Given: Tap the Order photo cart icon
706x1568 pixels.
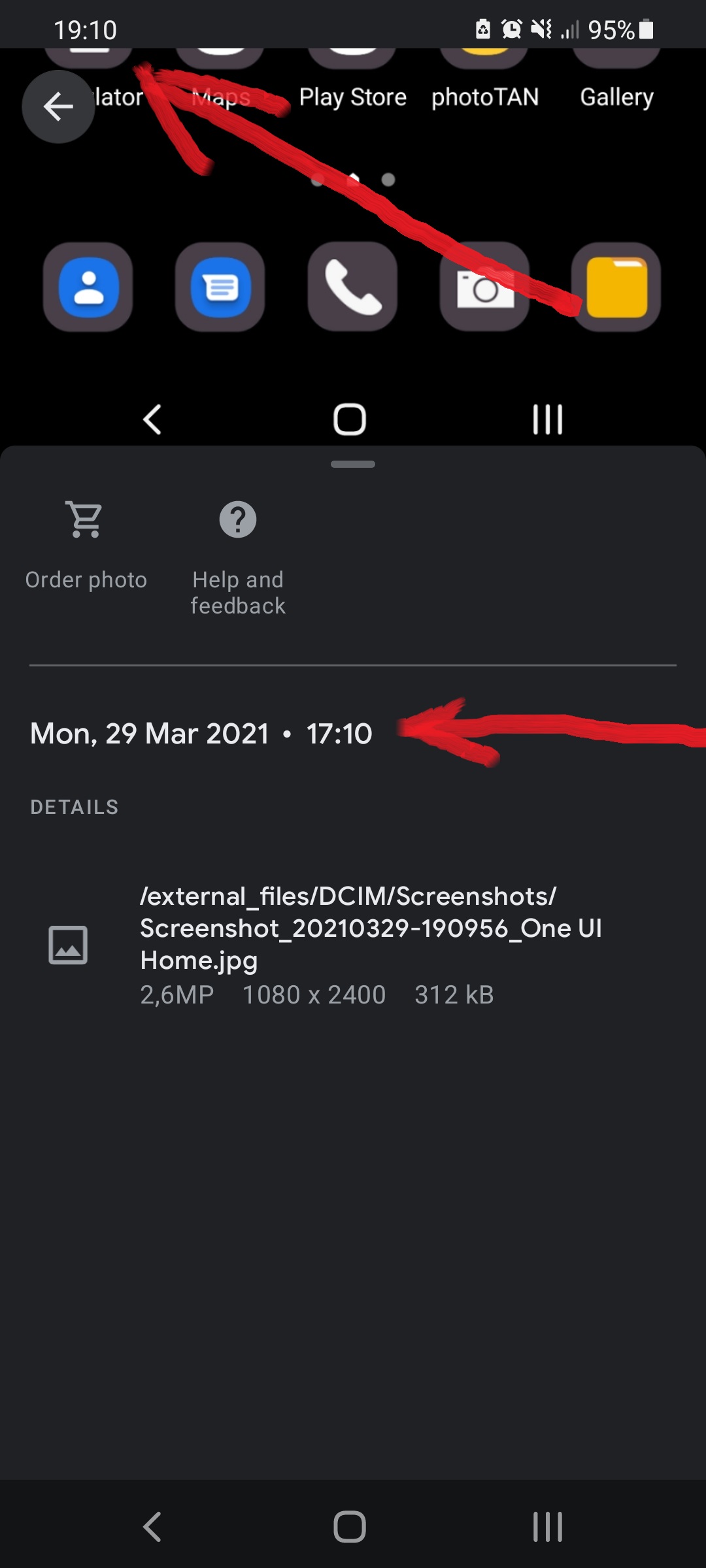Looking at the screenshot, I should (85, 519).
